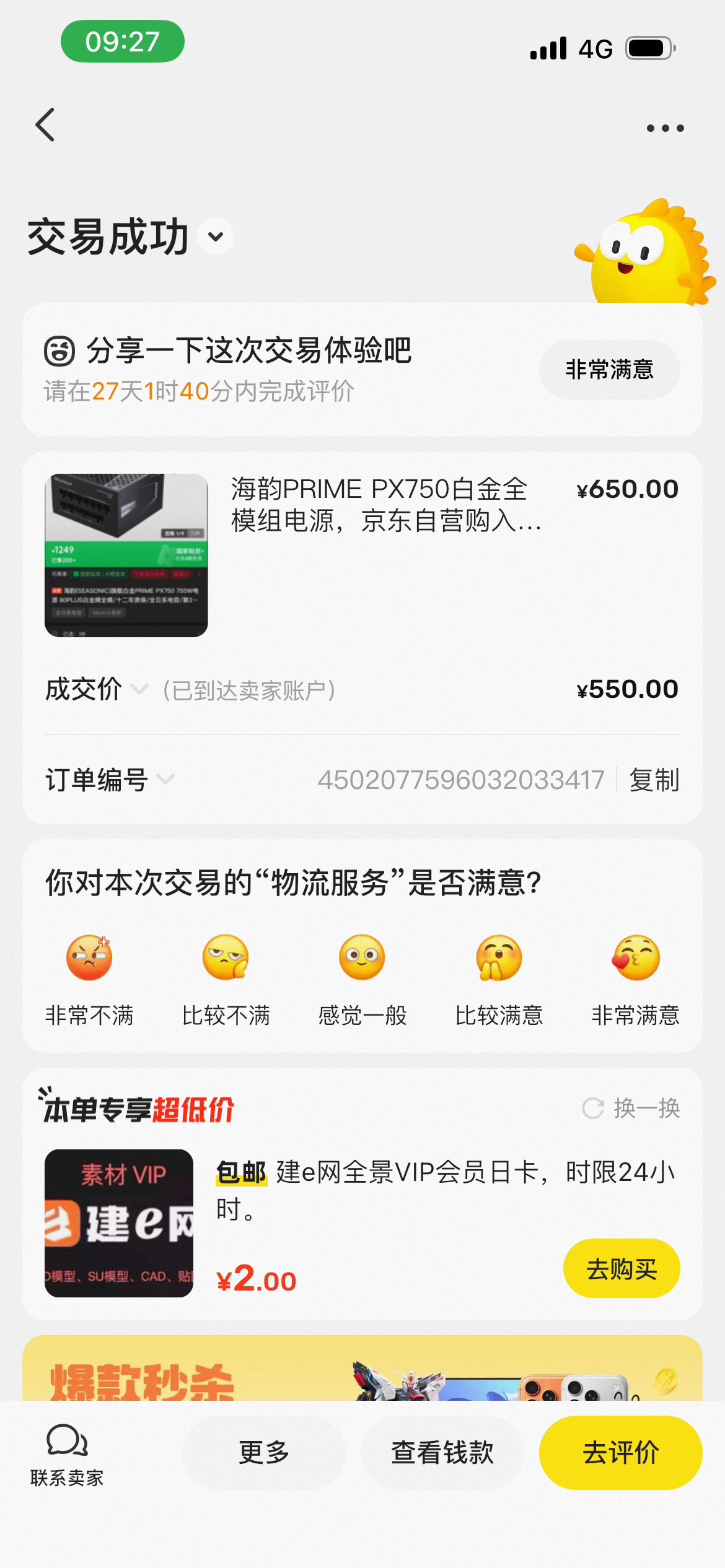Screen dimensions: 725x1568
Task: Contact the seller via 联系卖家
Action: click(67, 1453)
